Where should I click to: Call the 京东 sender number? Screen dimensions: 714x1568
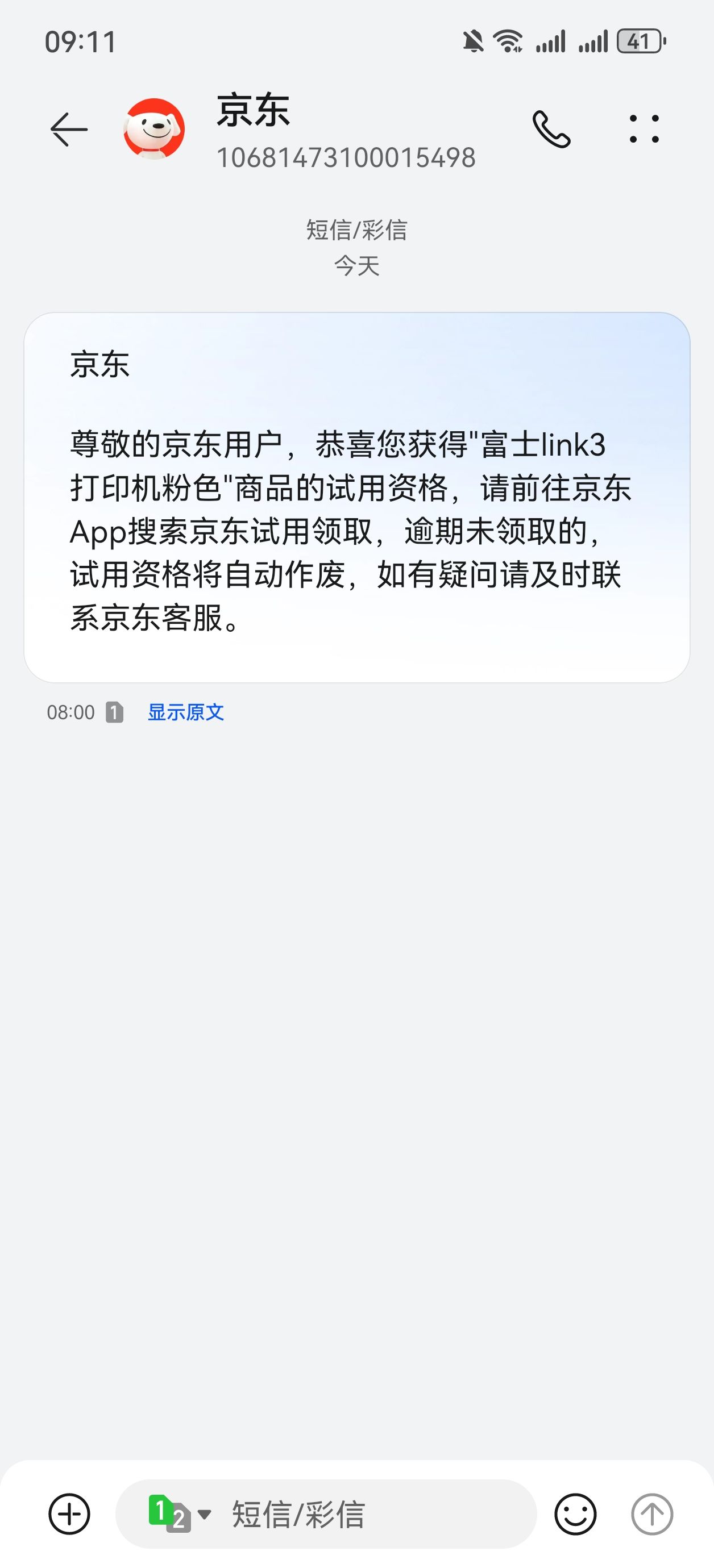[x=551, y=129]
